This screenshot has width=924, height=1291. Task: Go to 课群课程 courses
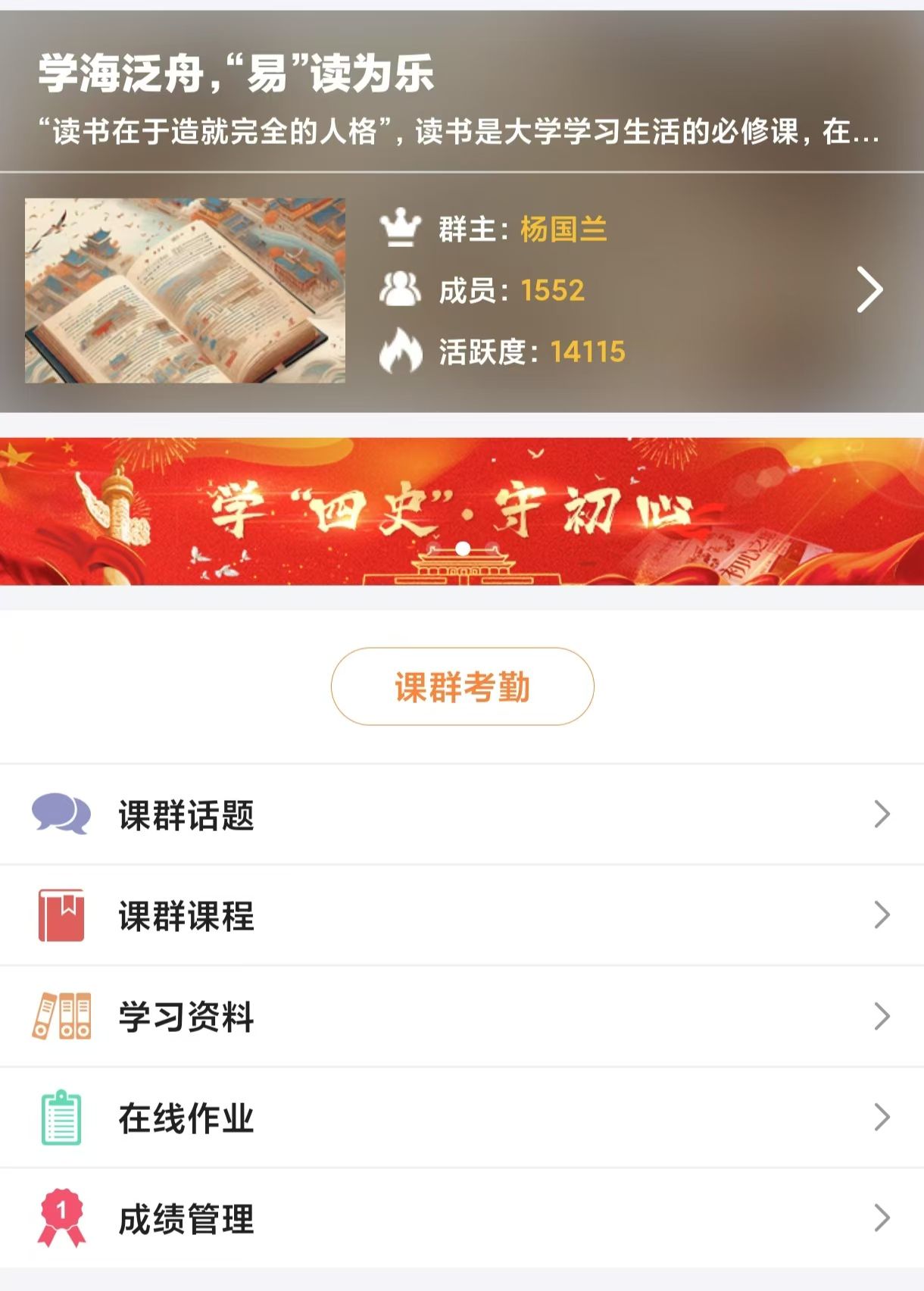click(462, 915)
